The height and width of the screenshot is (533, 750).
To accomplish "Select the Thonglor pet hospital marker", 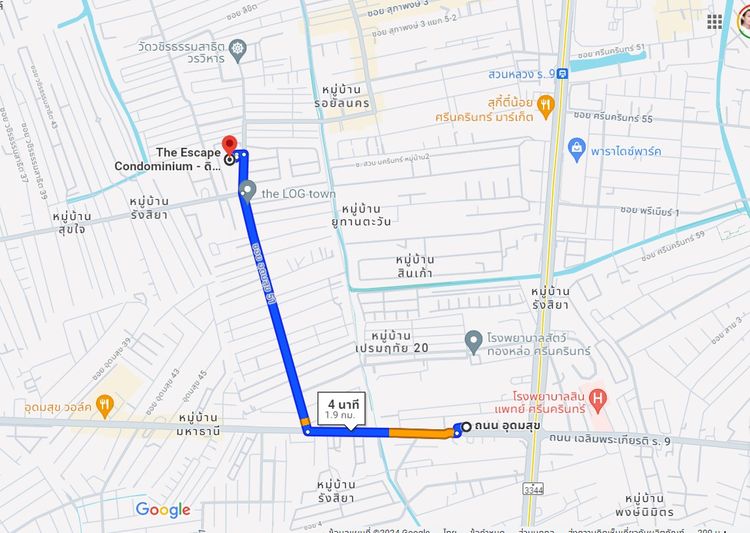I will (x=474, y=343).
